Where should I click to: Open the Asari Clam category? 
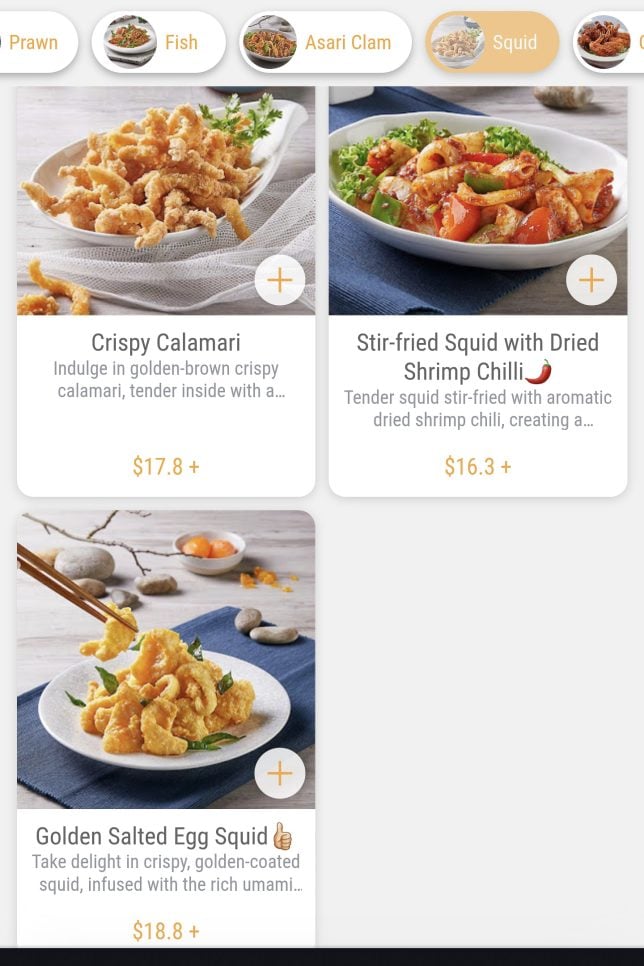point(326,43)
